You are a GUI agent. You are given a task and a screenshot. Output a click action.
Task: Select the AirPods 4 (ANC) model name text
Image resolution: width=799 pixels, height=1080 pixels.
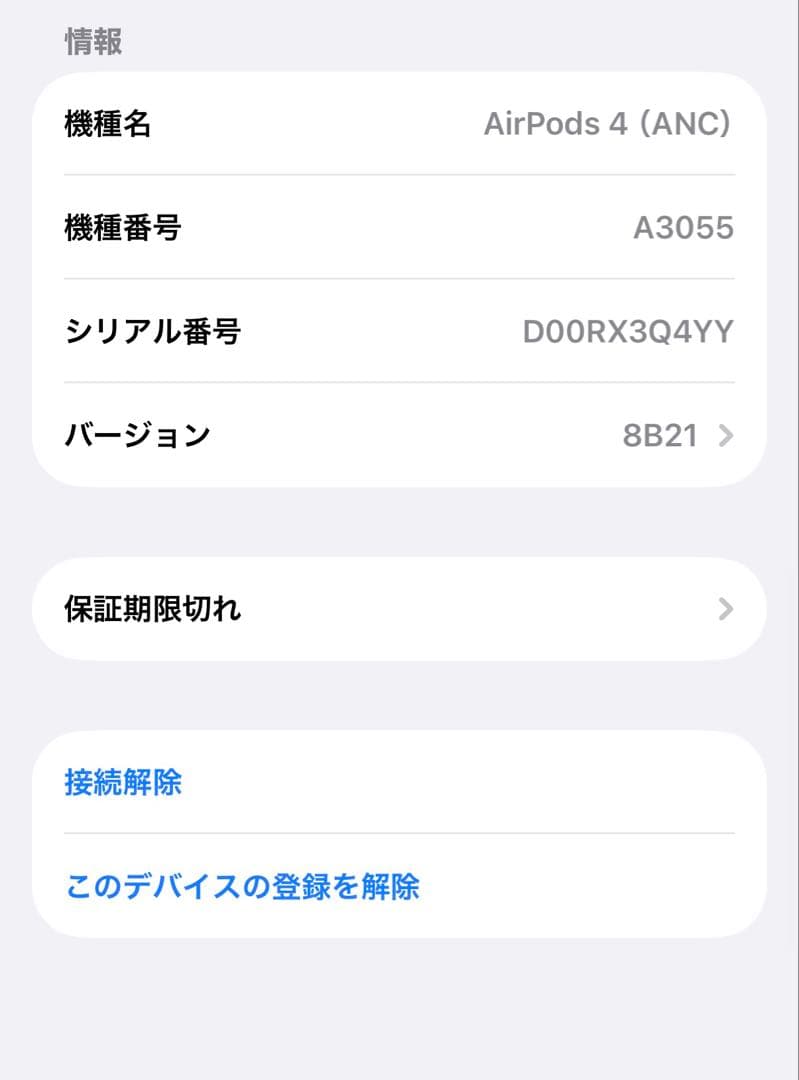click(x=610, y=124)
